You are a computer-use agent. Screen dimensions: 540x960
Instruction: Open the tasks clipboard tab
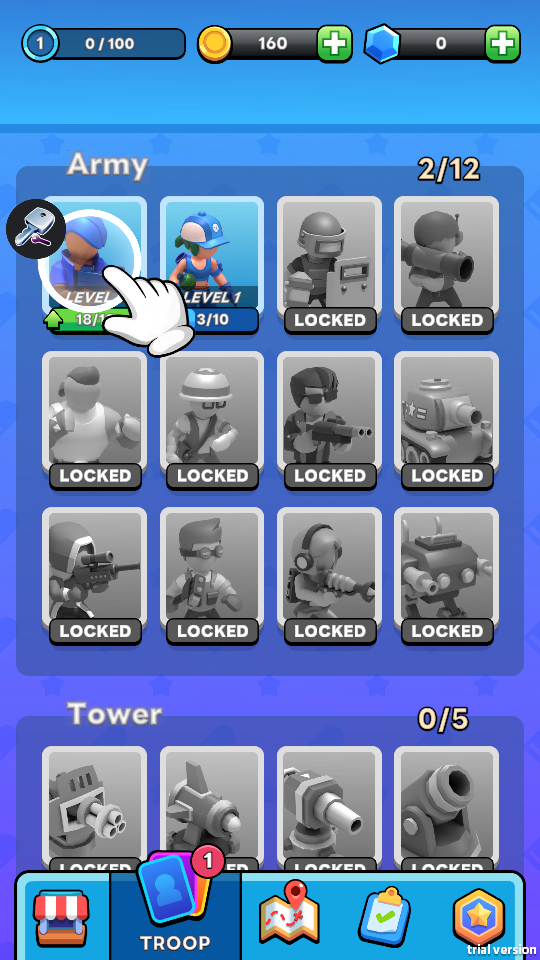pos(384,914)
